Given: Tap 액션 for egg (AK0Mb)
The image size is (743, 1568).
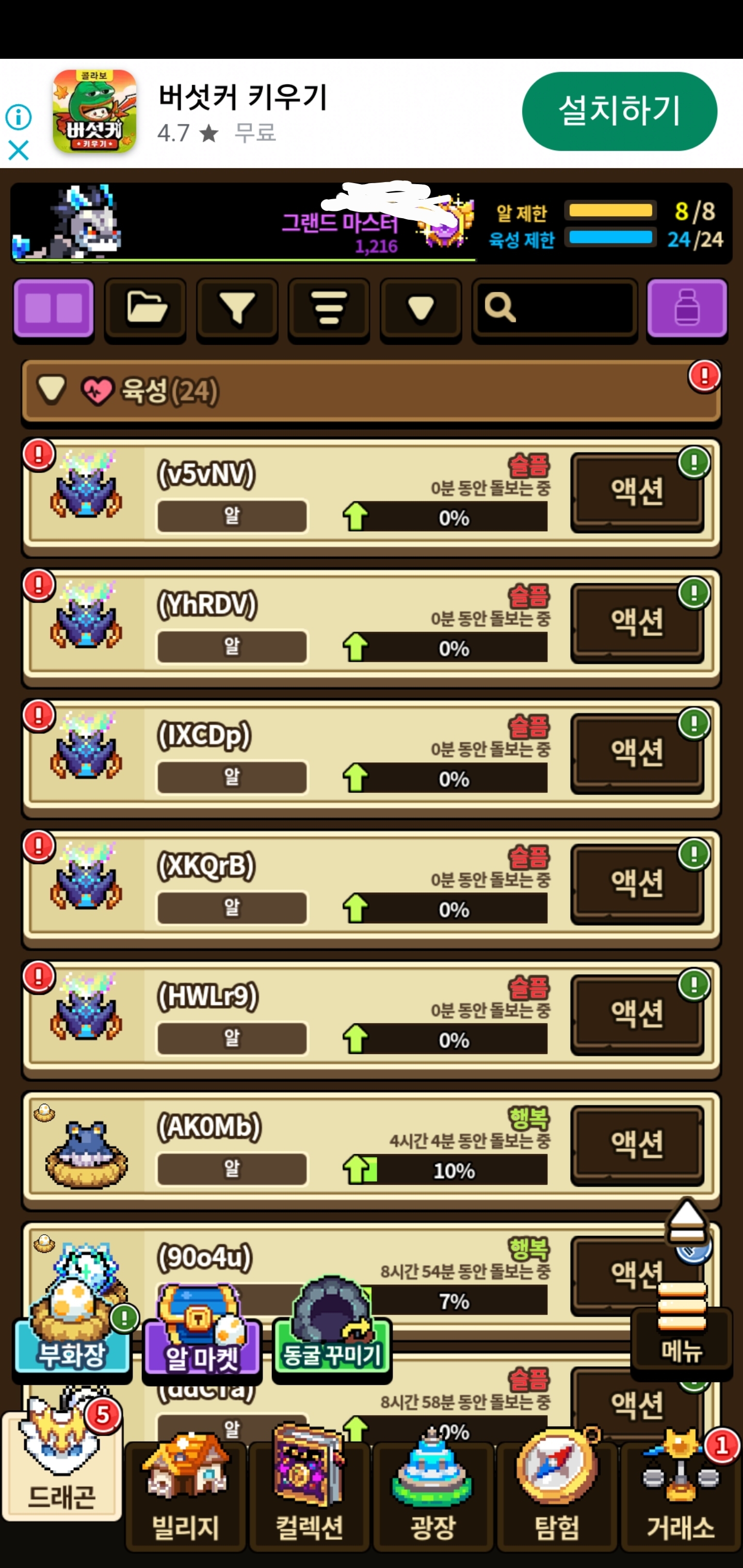Looking at the screenshot, I should click(x=636, y=1145).
